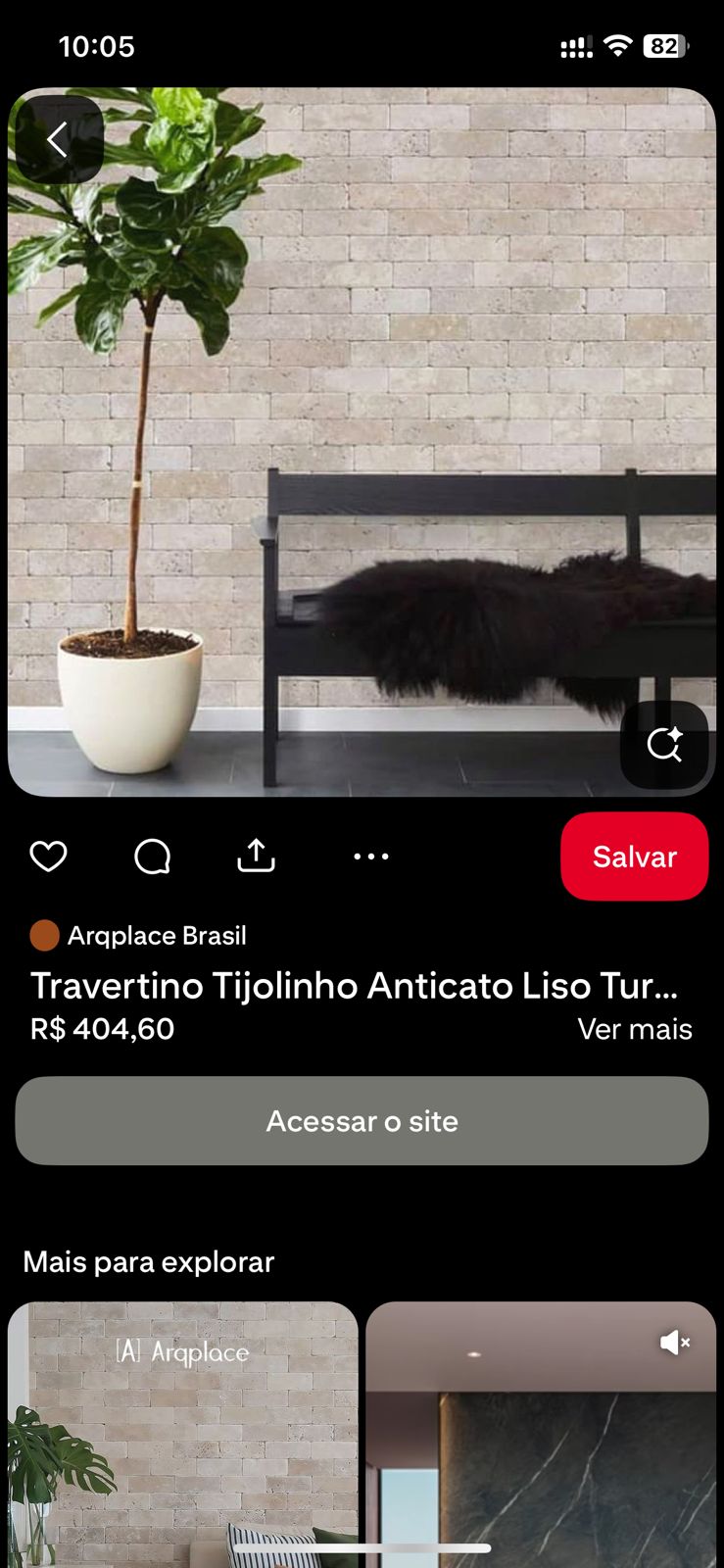Save the pin with the Salvar button
This screenshot has height=1568, width=724.
tap(634, 857)
